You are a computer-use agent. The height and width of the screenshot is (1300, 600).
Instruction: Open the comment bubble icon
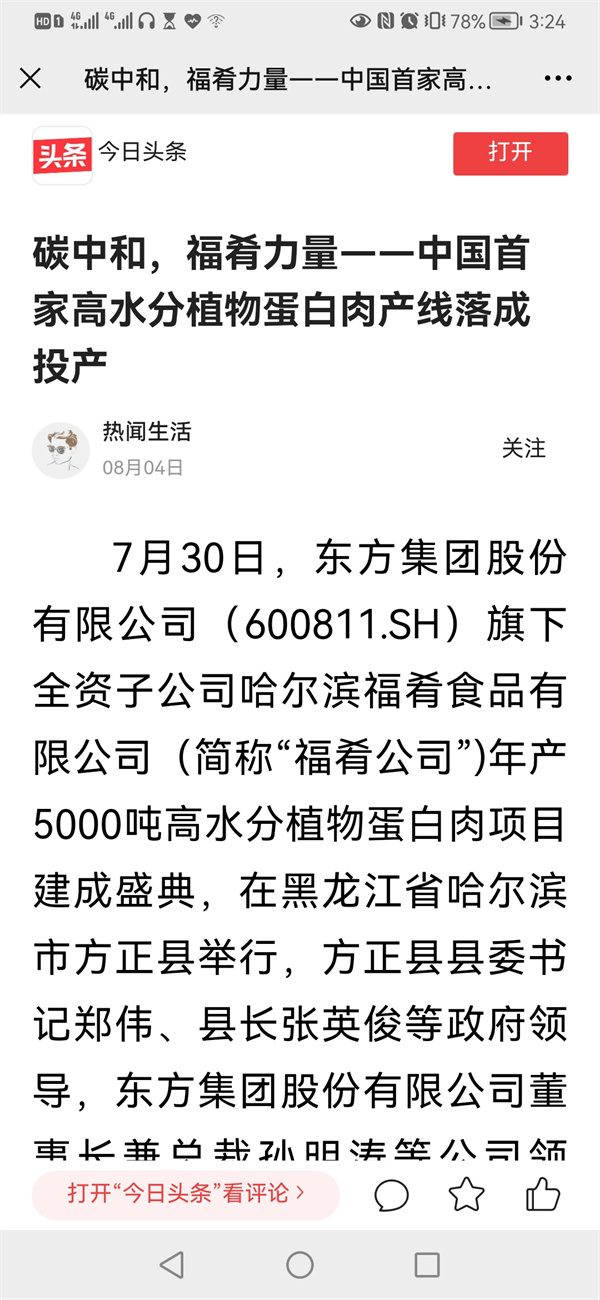pos(392,1194)
